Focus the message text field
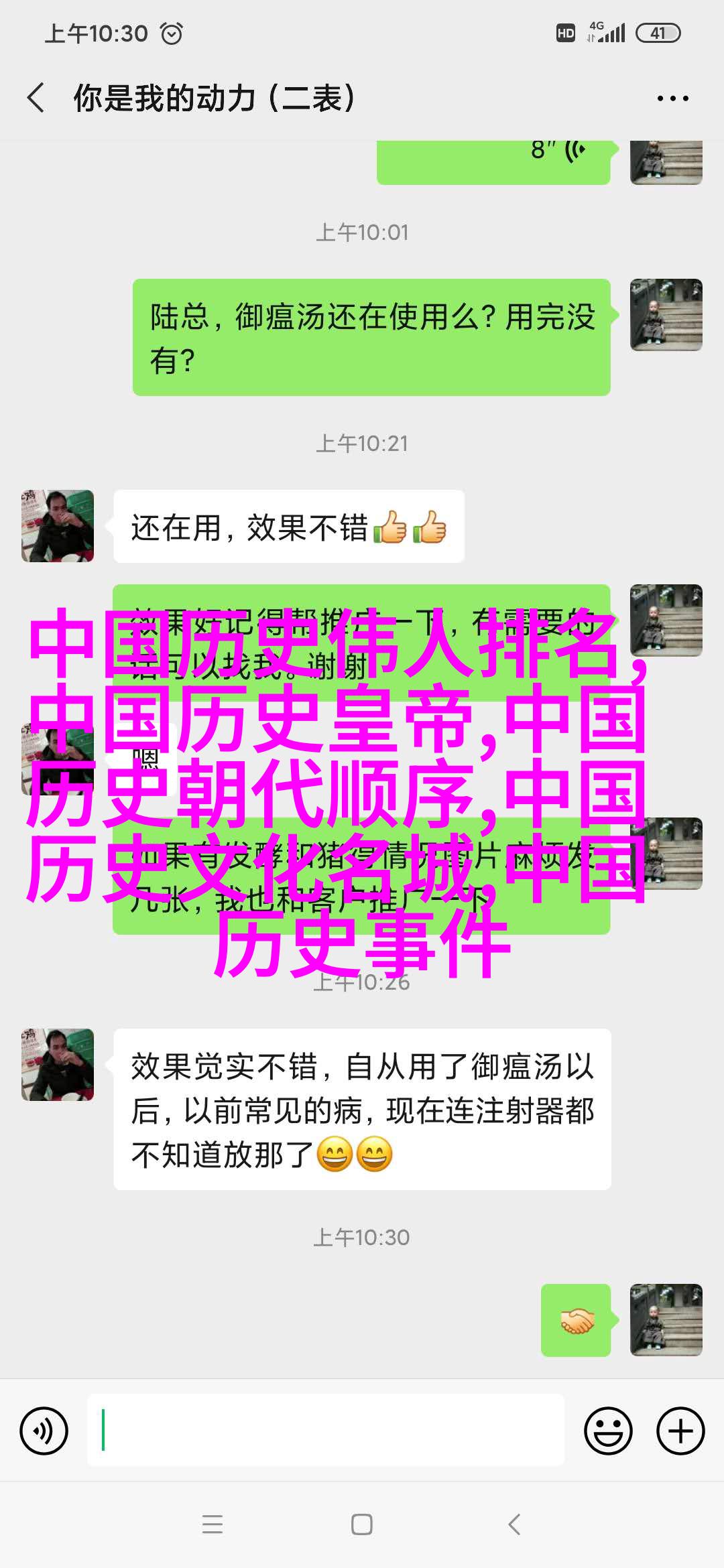The image size is (724, 1568). pyautogui.click(x=326, y=1430)
